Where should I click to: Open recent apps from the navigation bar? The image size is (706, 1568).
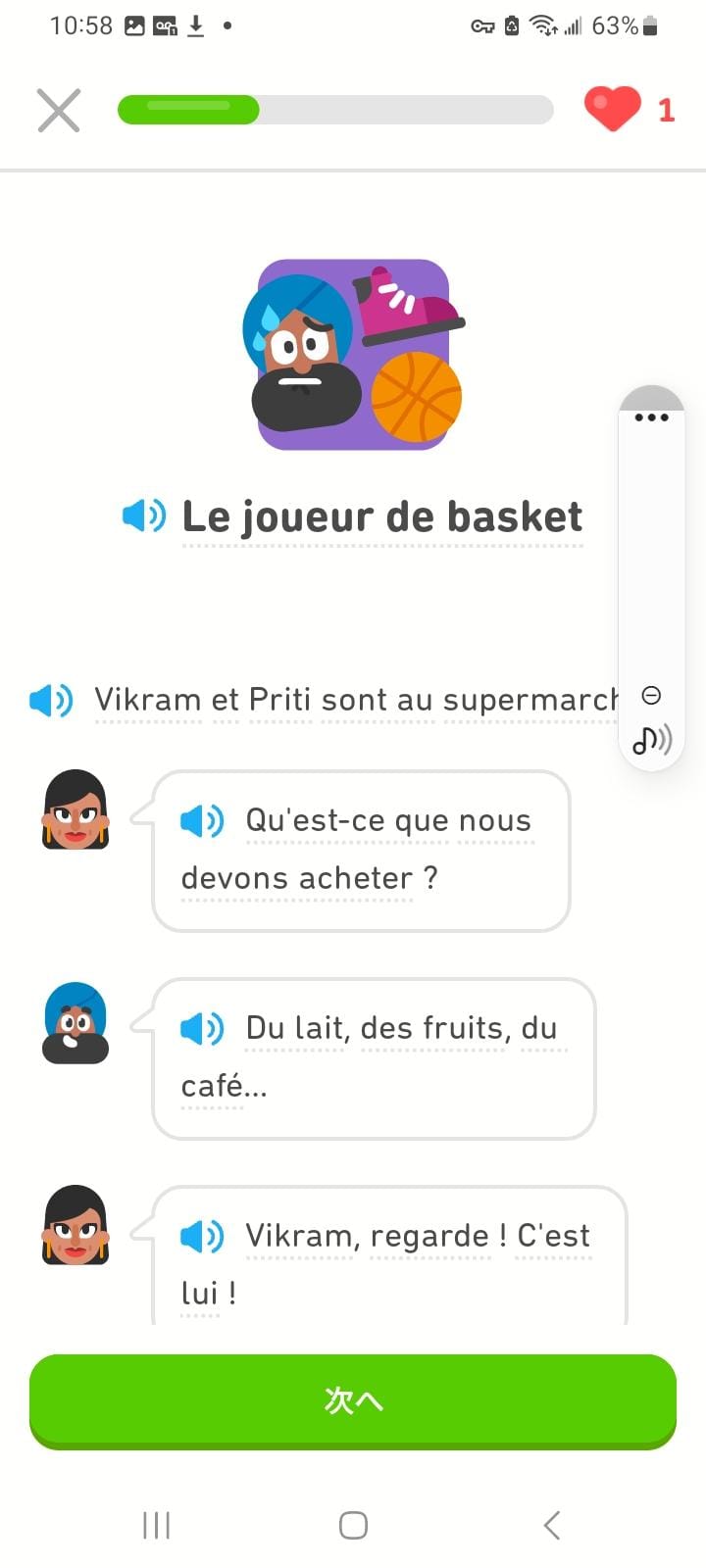[156, 1525]
